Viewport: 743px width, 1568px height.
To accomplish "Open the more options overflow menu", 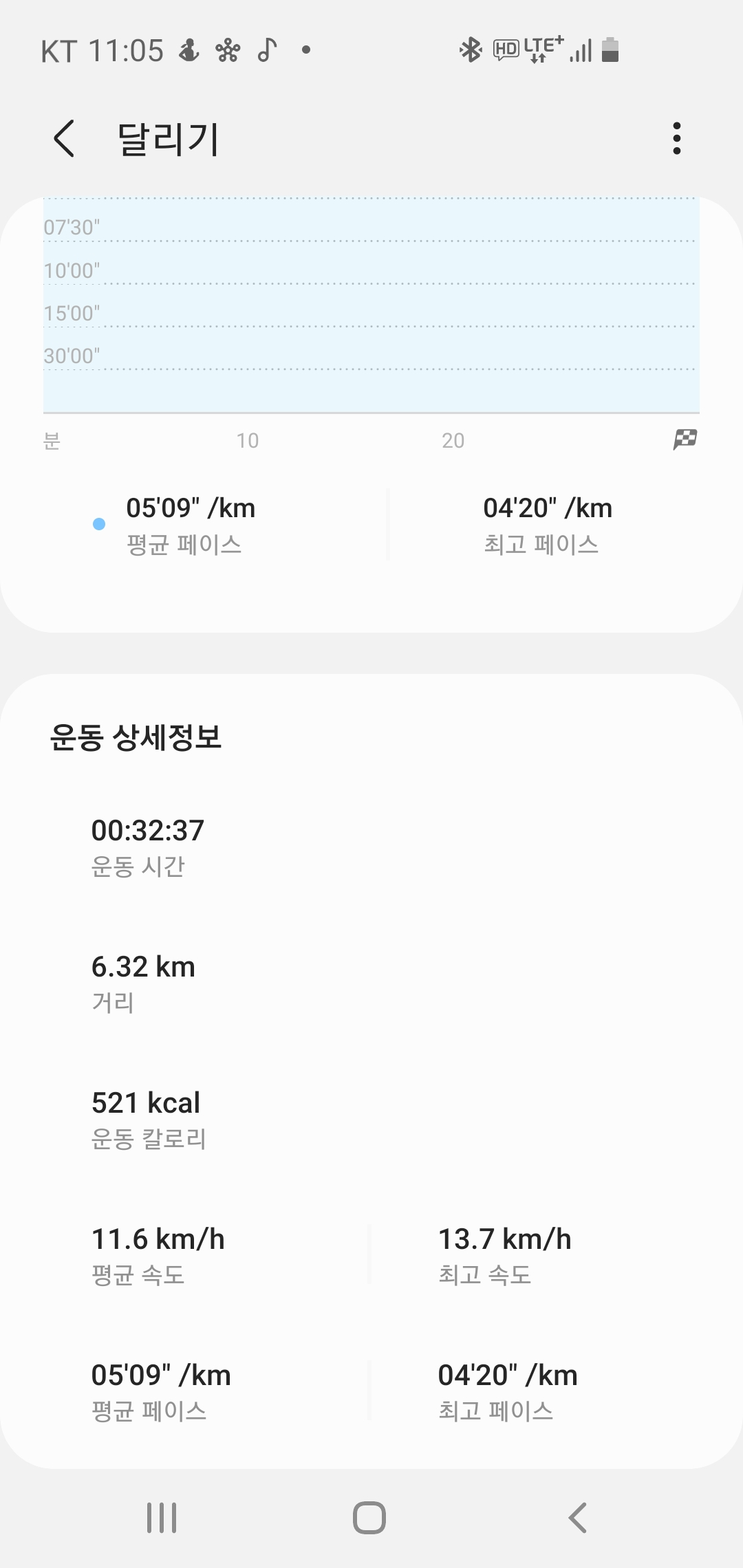I will click(677, 138).
